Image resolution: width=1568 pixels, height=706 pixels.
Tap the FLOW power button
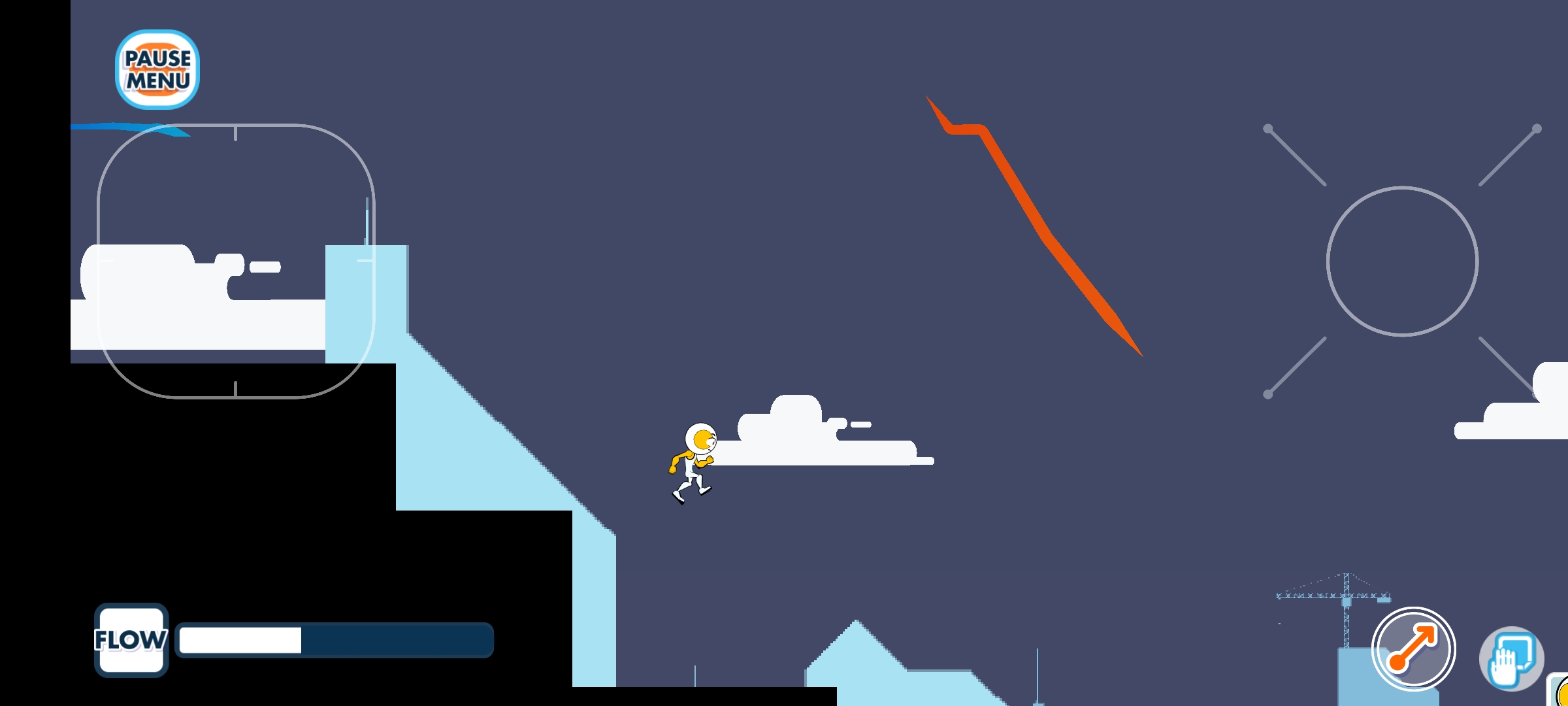131,640
